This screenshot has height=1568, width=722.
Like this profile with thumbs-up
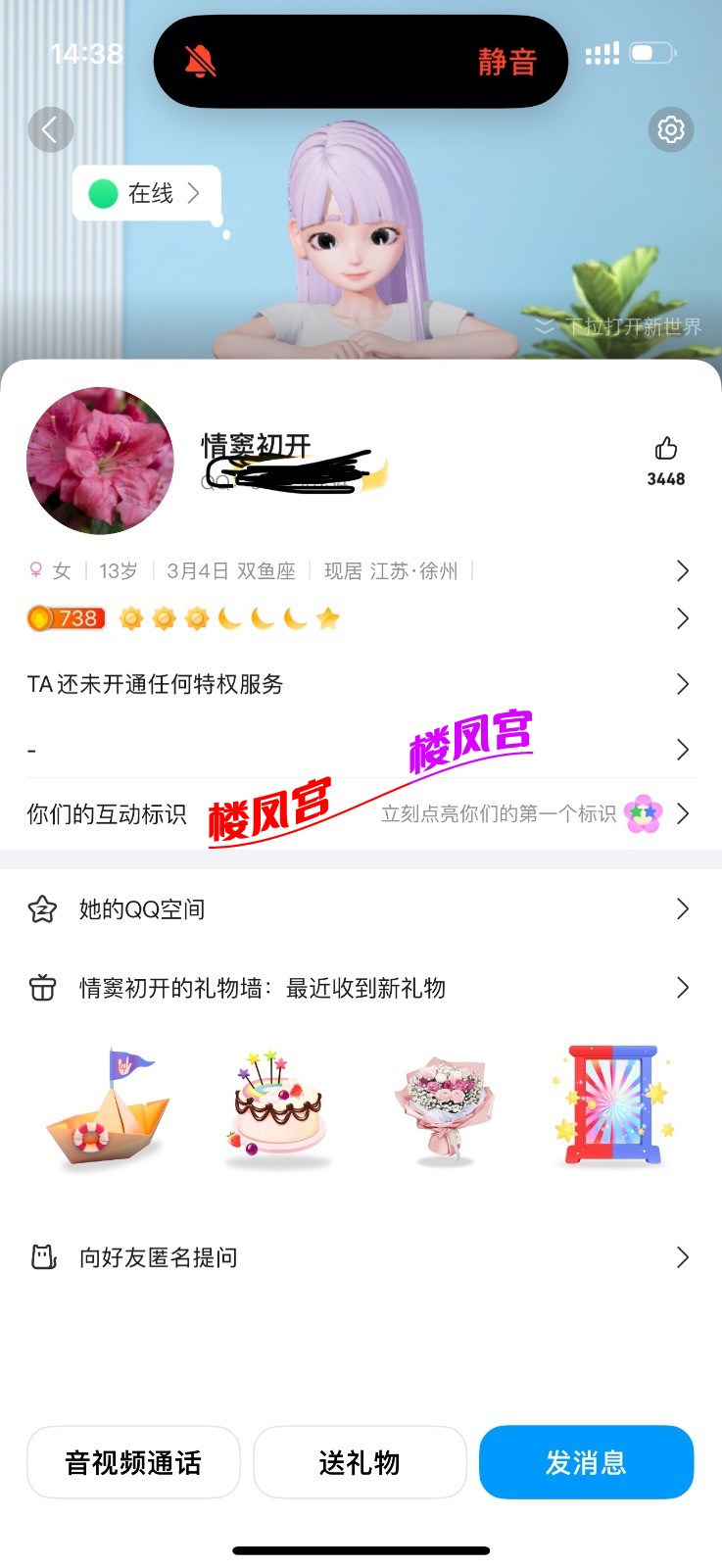(x=666, y=450)
